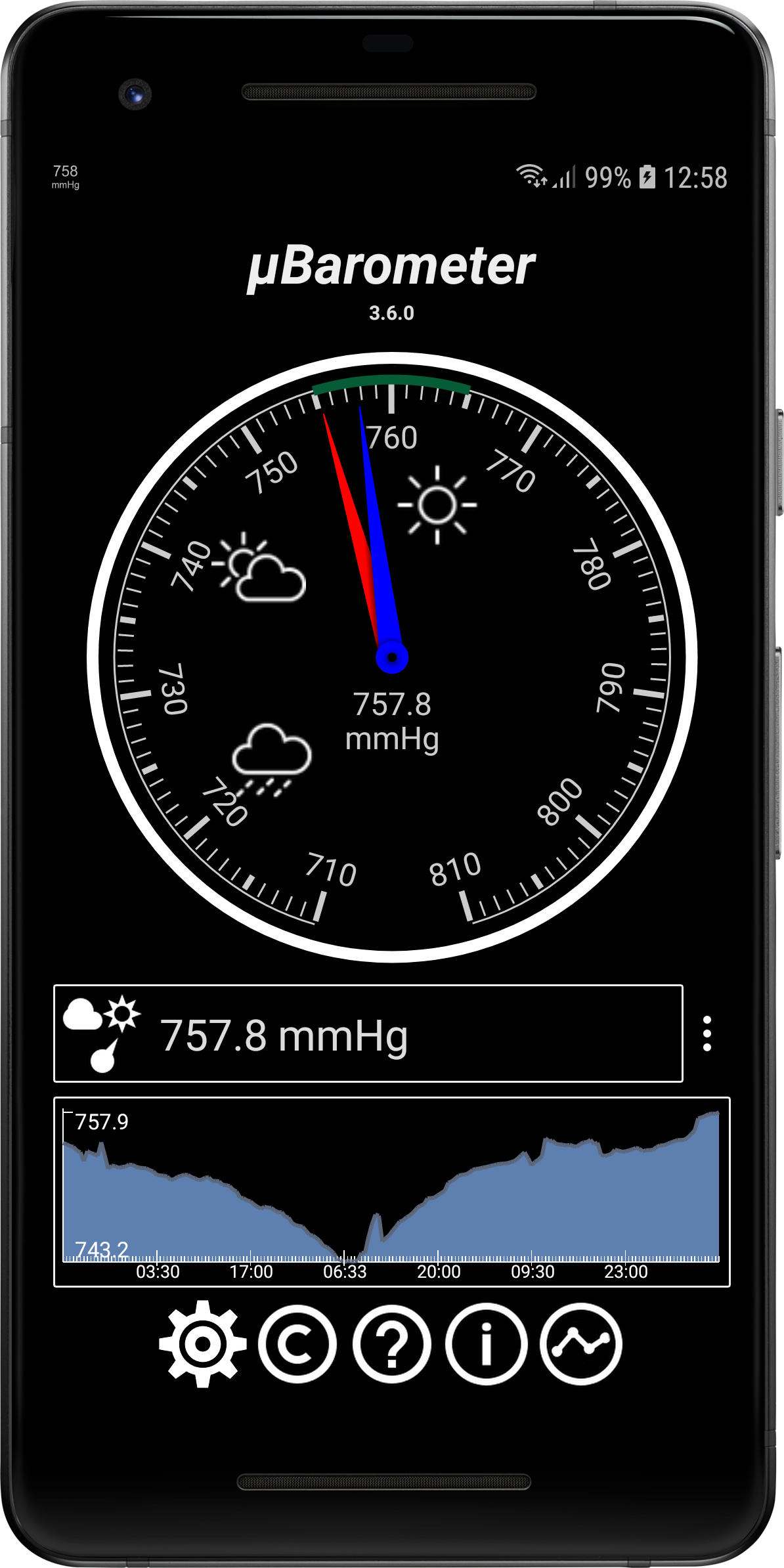Tap the version number 3.6.0 label

tap(391, 311)
